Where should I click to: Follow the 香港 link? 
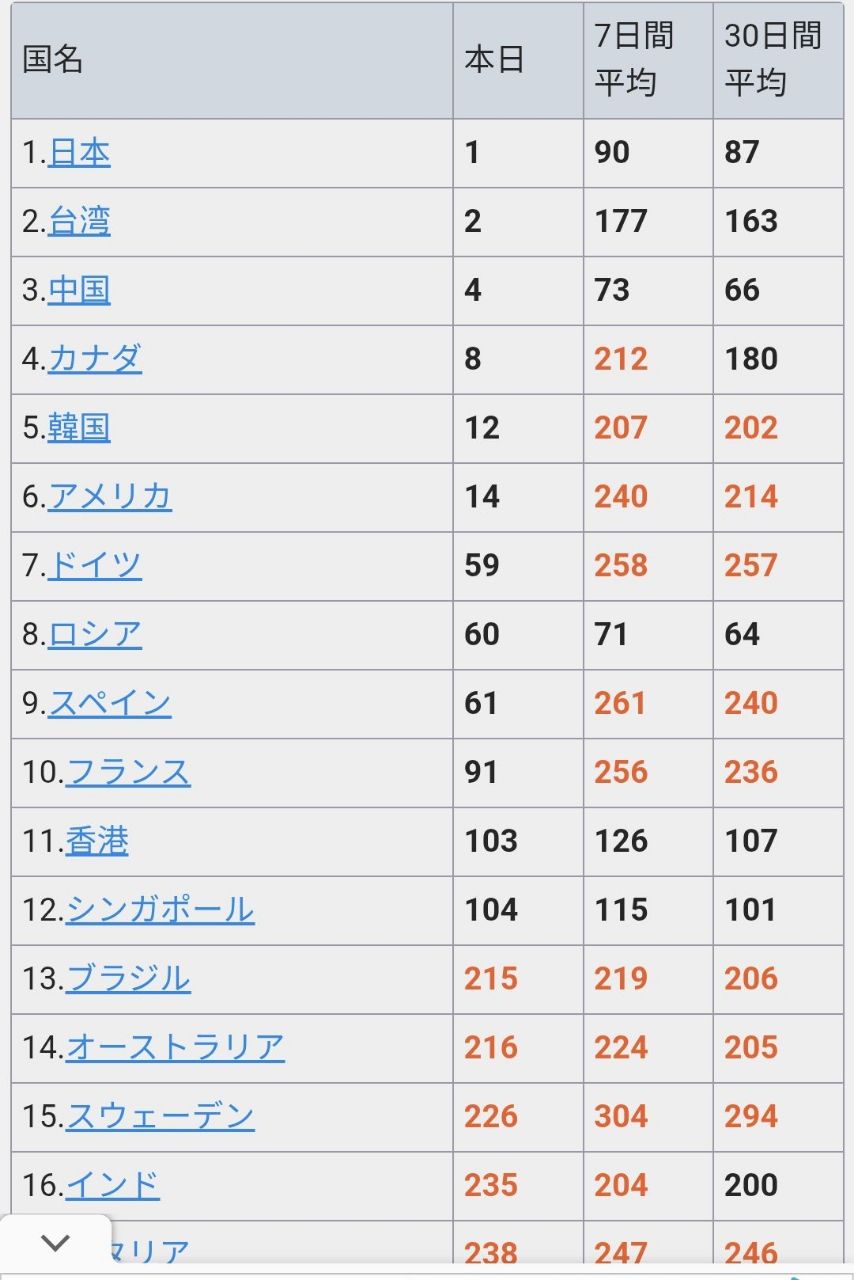(97, 842)
